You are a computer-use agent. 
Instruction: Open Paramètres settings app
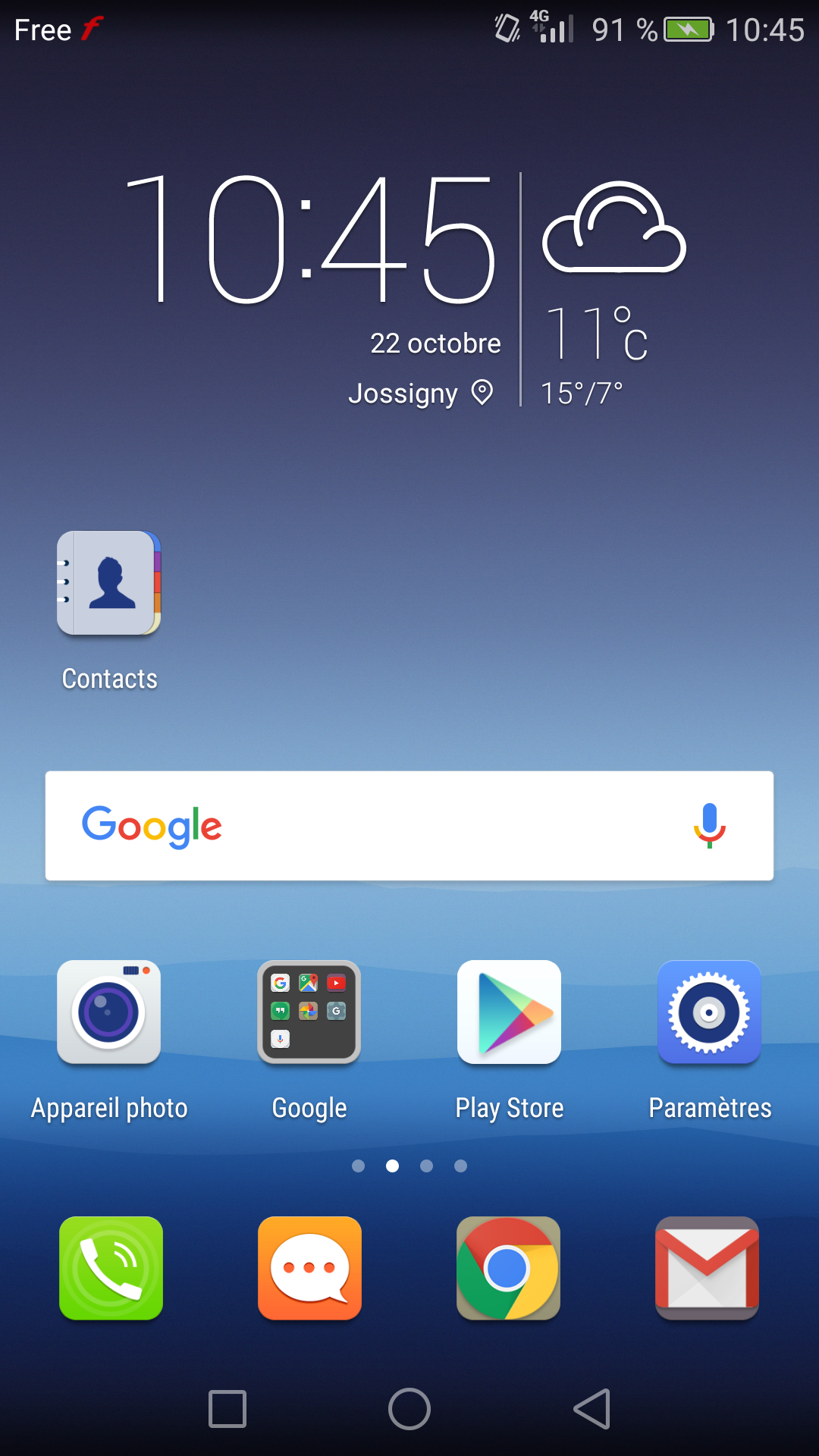(709, 1012)
